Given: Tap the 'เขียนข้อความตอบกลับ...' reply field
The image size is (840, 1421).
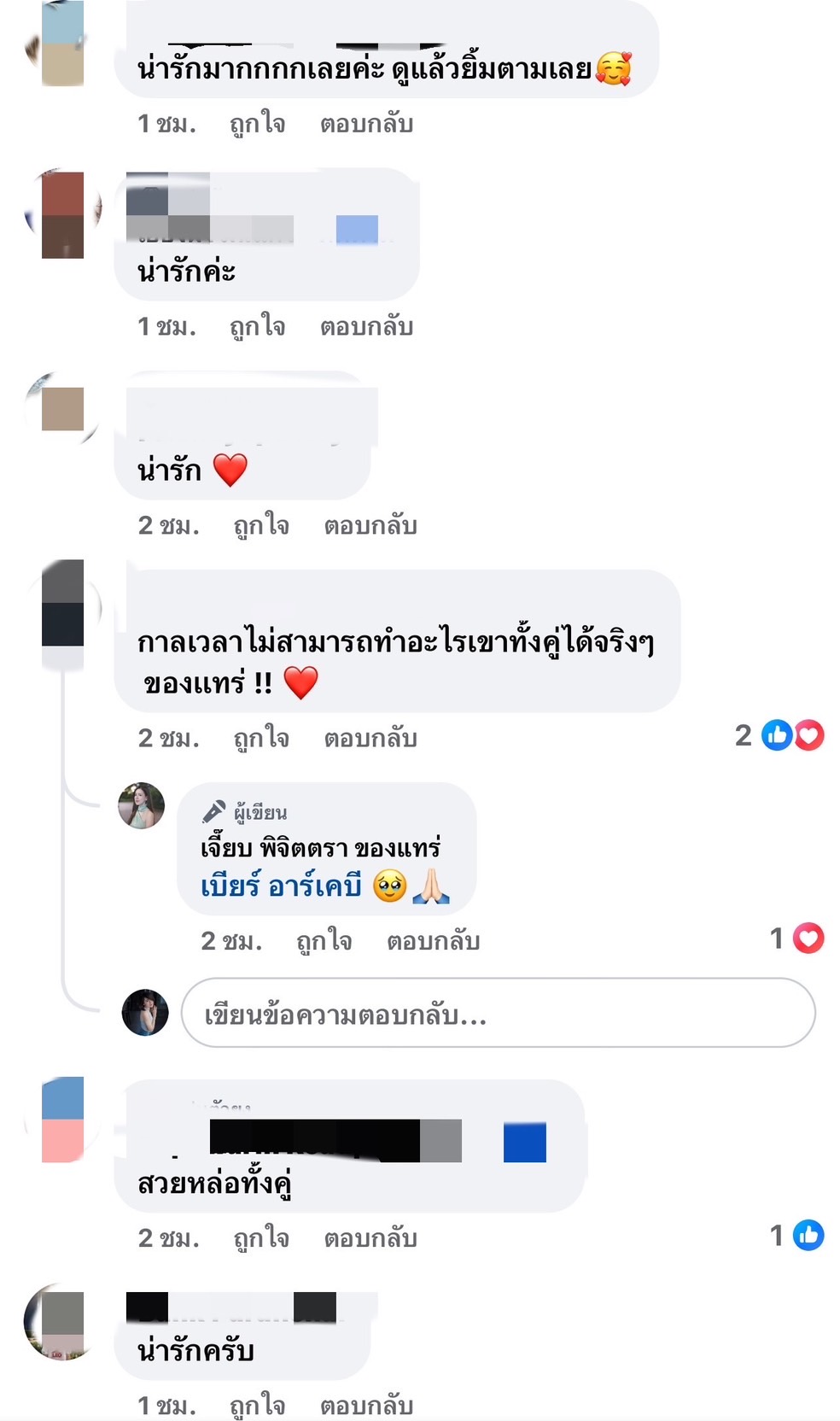Looking at the screenshot, I should (x=498, y=1014).
